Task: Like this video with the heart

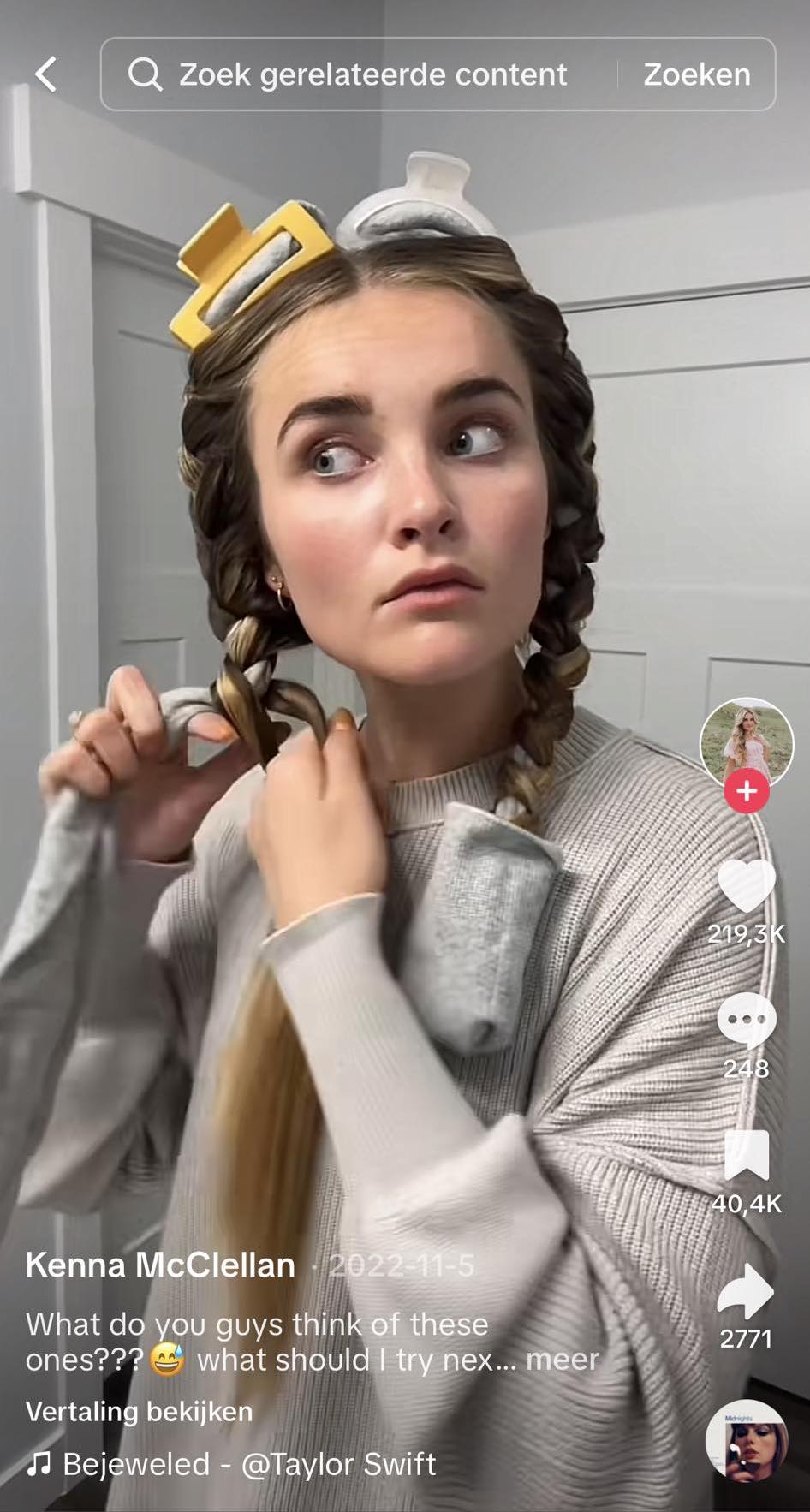Action: 747,886
